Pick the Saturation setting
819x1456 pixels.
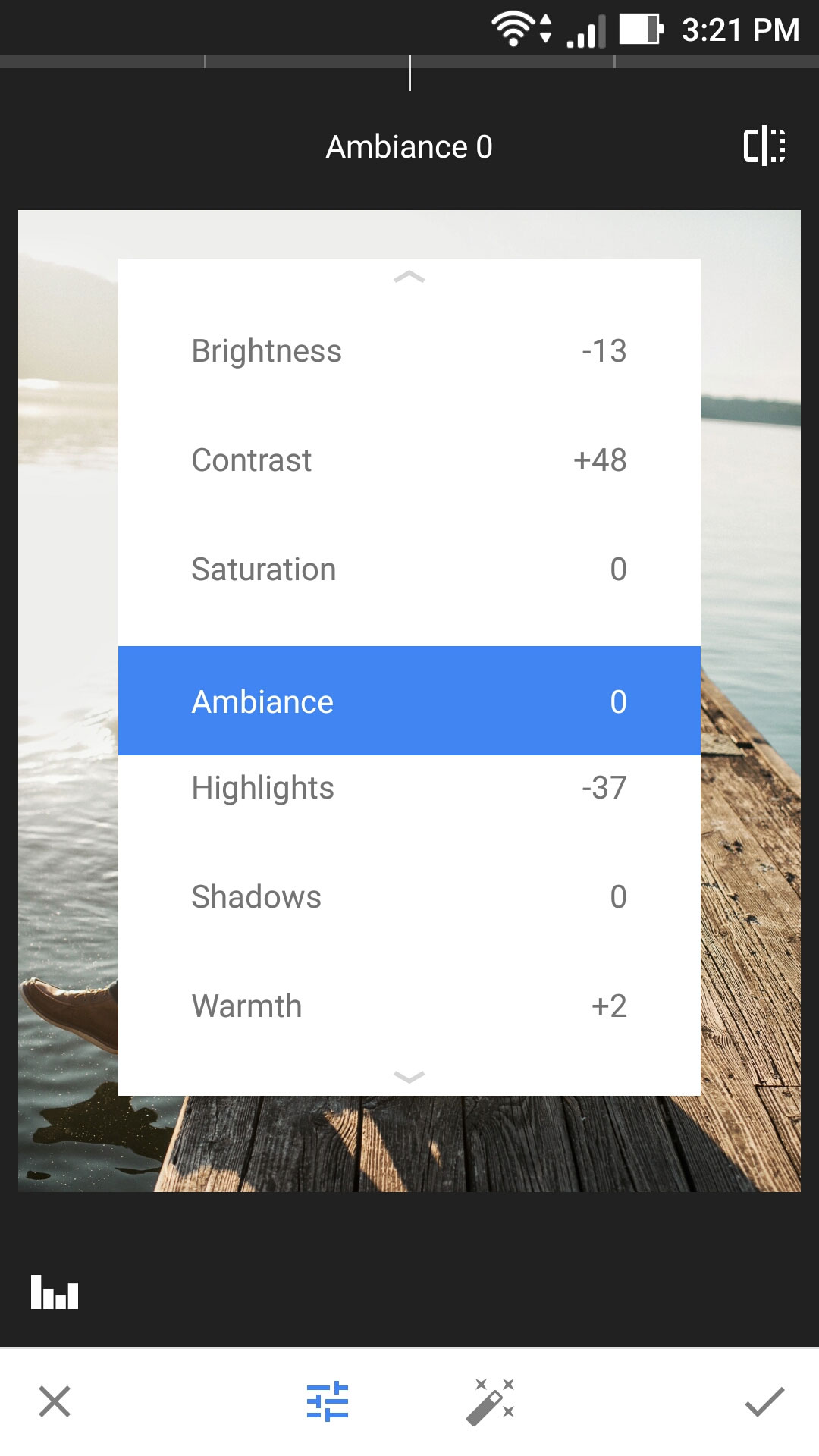(x=409, y=570)
